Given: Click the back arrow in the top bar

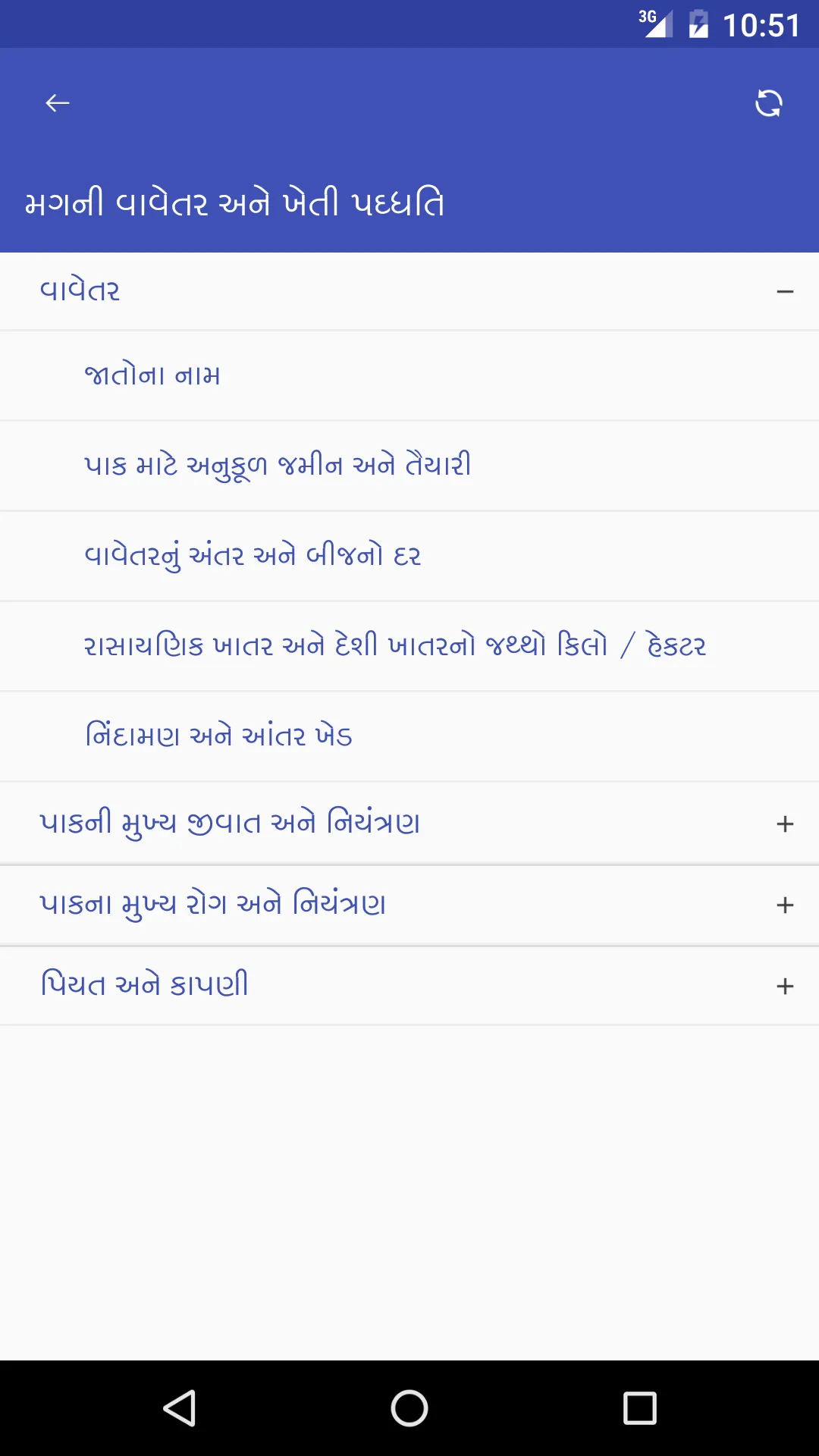Looking at the screenshot, I should point(55,102).
